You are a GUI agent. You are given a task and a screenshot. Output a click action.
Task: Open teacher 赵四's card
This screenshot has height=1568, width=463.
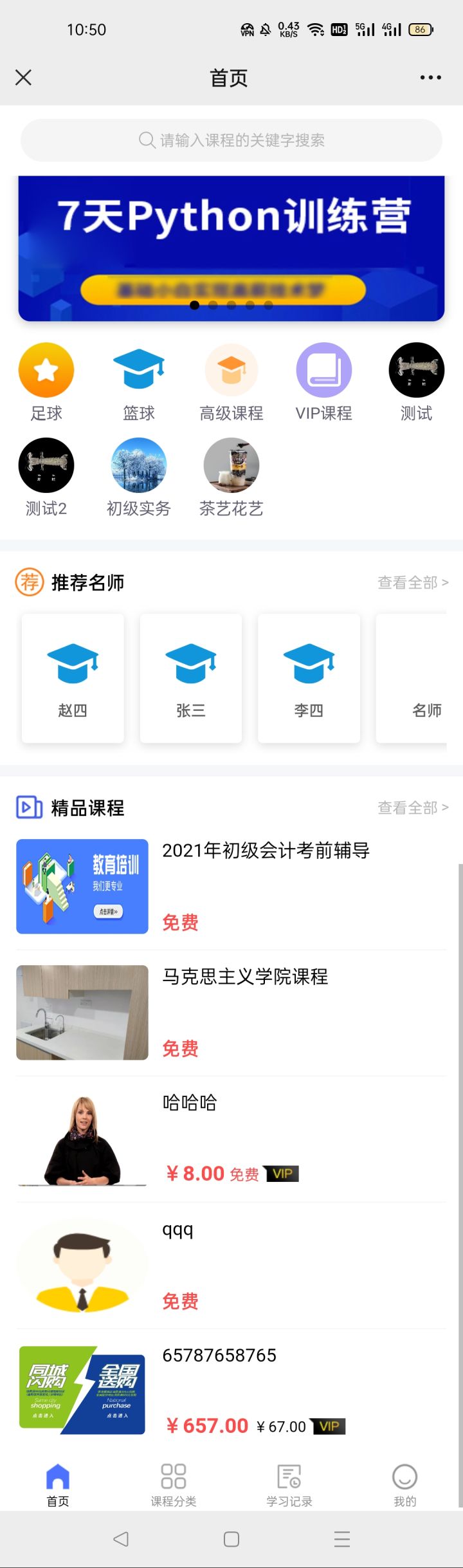[x=73, y=678]
